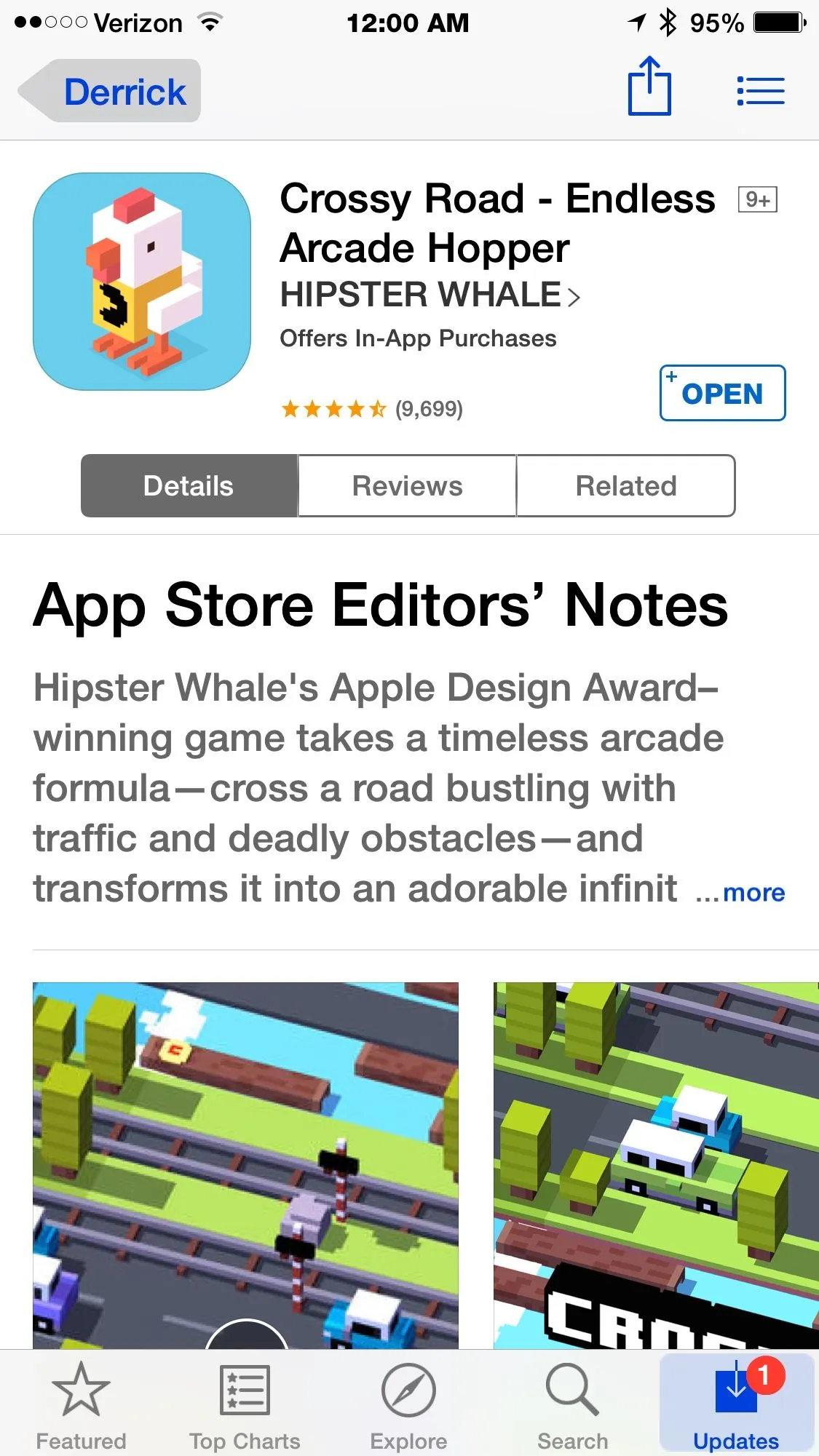Share this app via the share icon
The image size is (819, 1456).
click(x=649, y=87)
